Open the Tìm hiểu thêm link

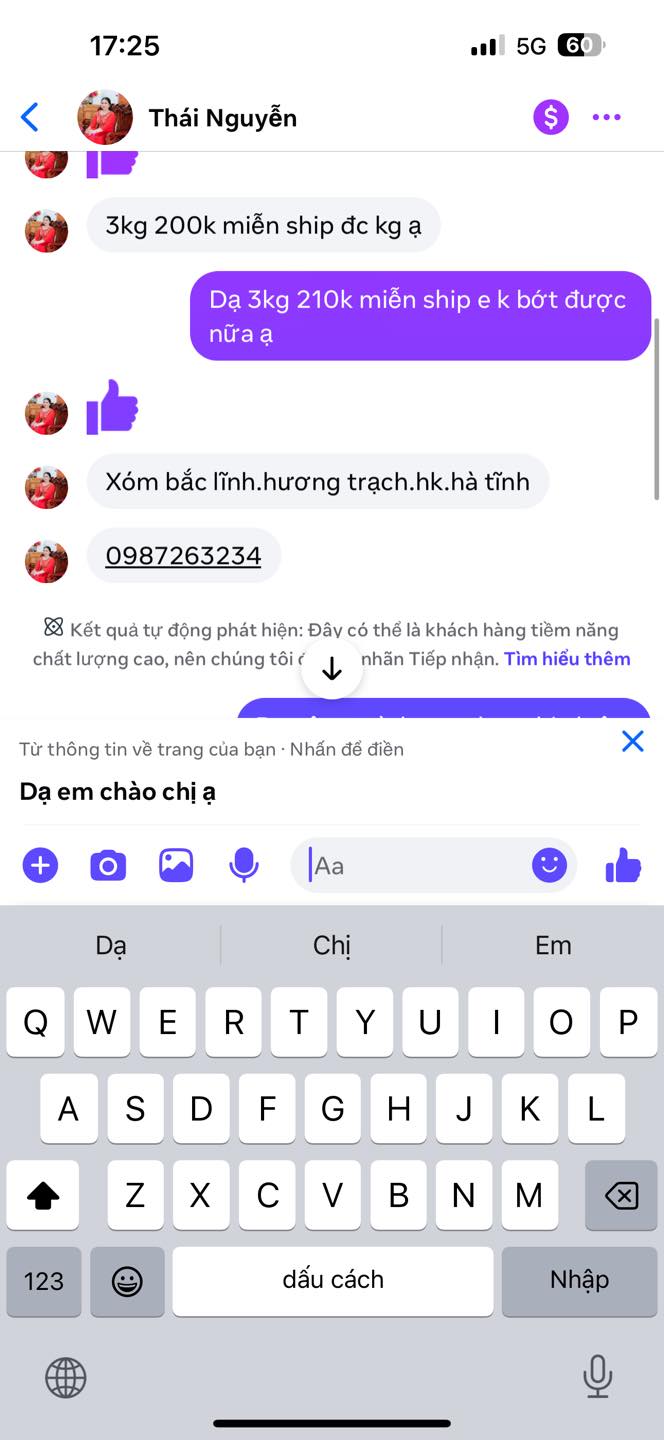point(567,658)
